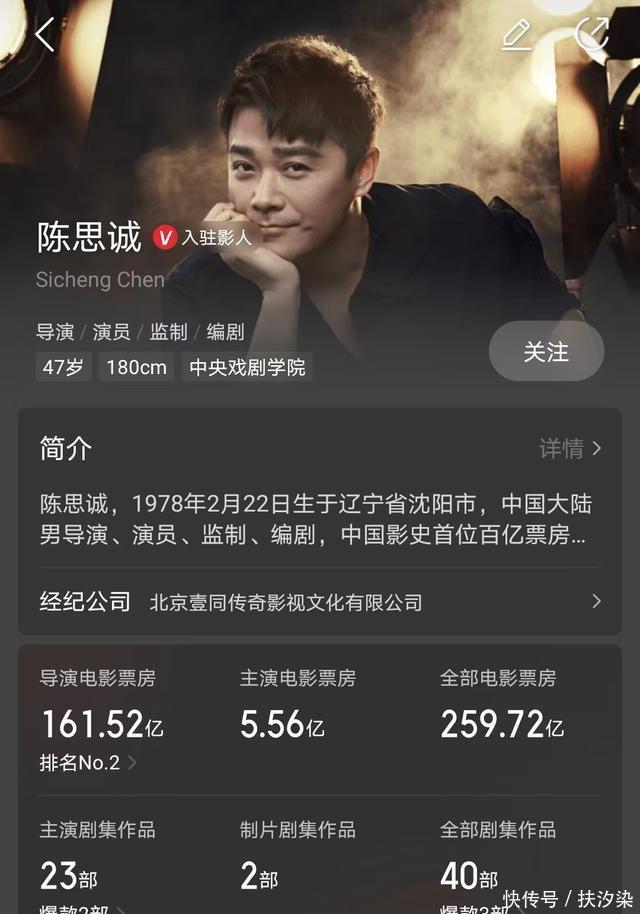This screenshot has width=640, height=914.
Task: View the 排名No.2 director ranking
Action: click(88, 763)
